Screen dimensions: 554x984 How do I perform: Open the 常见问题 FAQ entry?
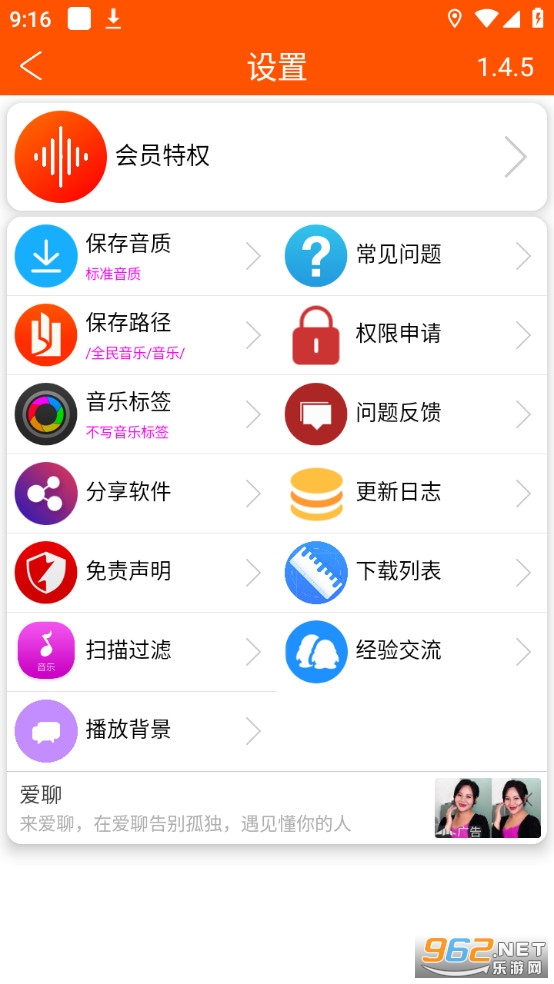tap(412, 256)
